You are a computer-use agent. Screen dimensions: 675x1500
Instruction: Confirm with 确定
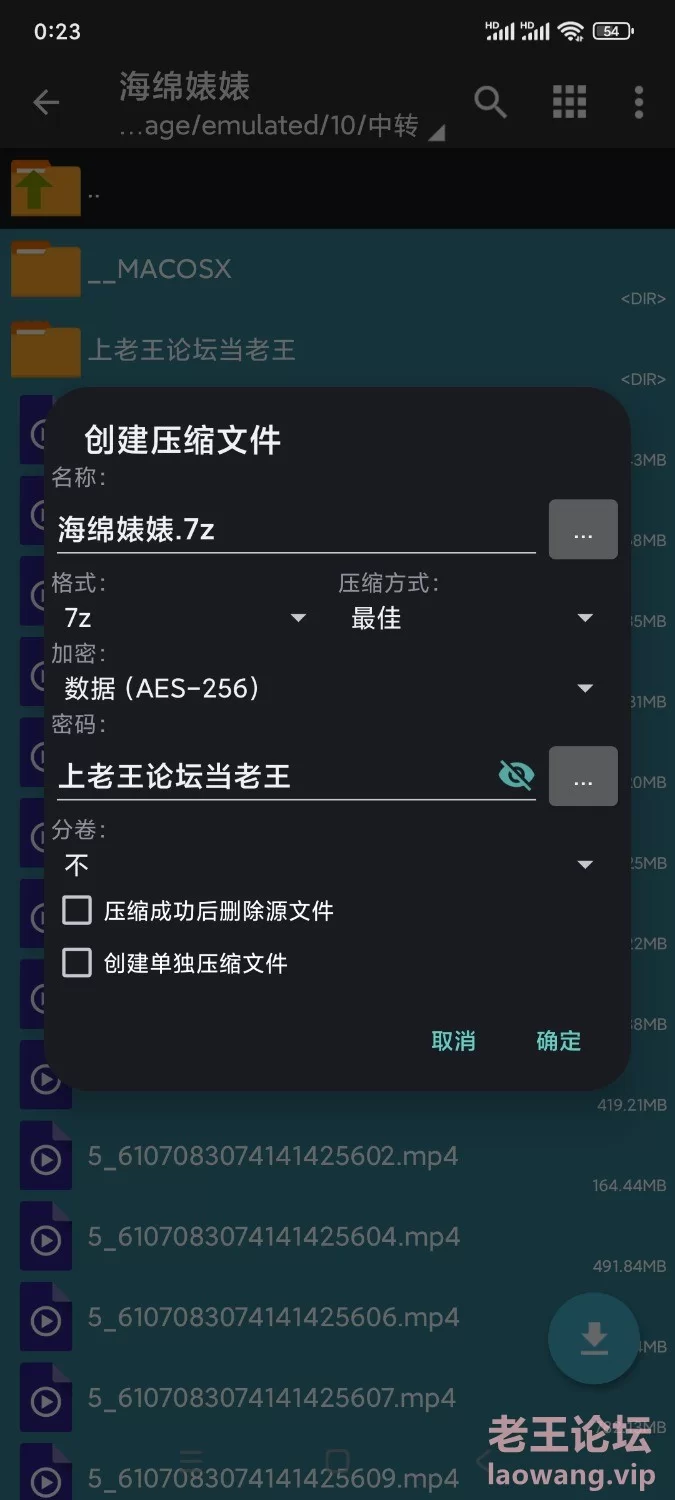[558, 1041]
